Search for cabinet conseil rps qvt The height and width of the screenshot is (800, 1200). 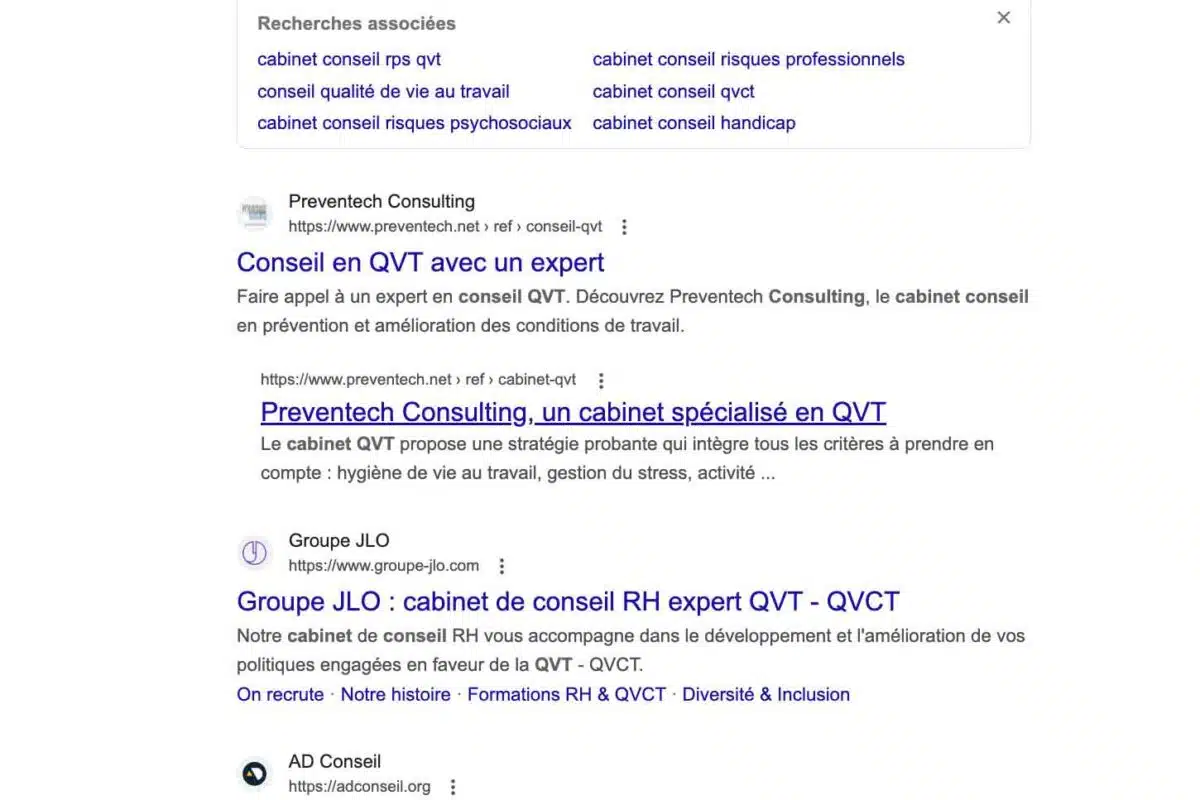coord(349,59)
